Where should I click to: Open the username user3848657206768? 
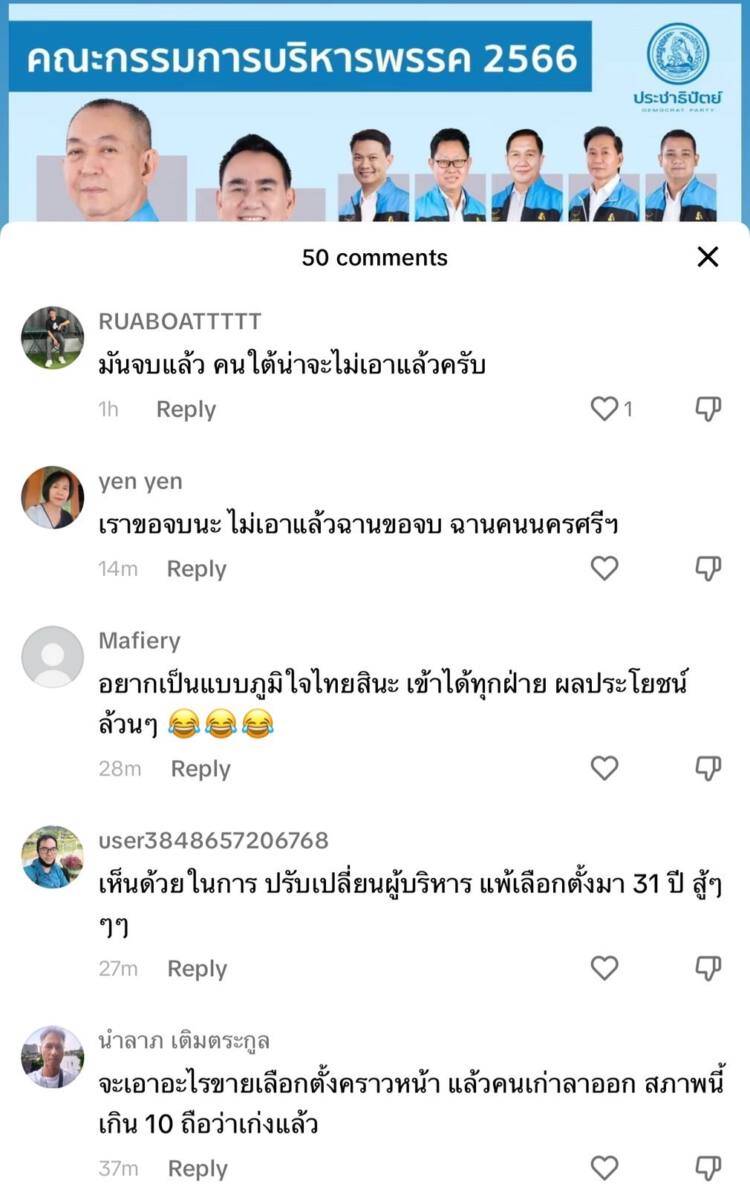[213, 840]
